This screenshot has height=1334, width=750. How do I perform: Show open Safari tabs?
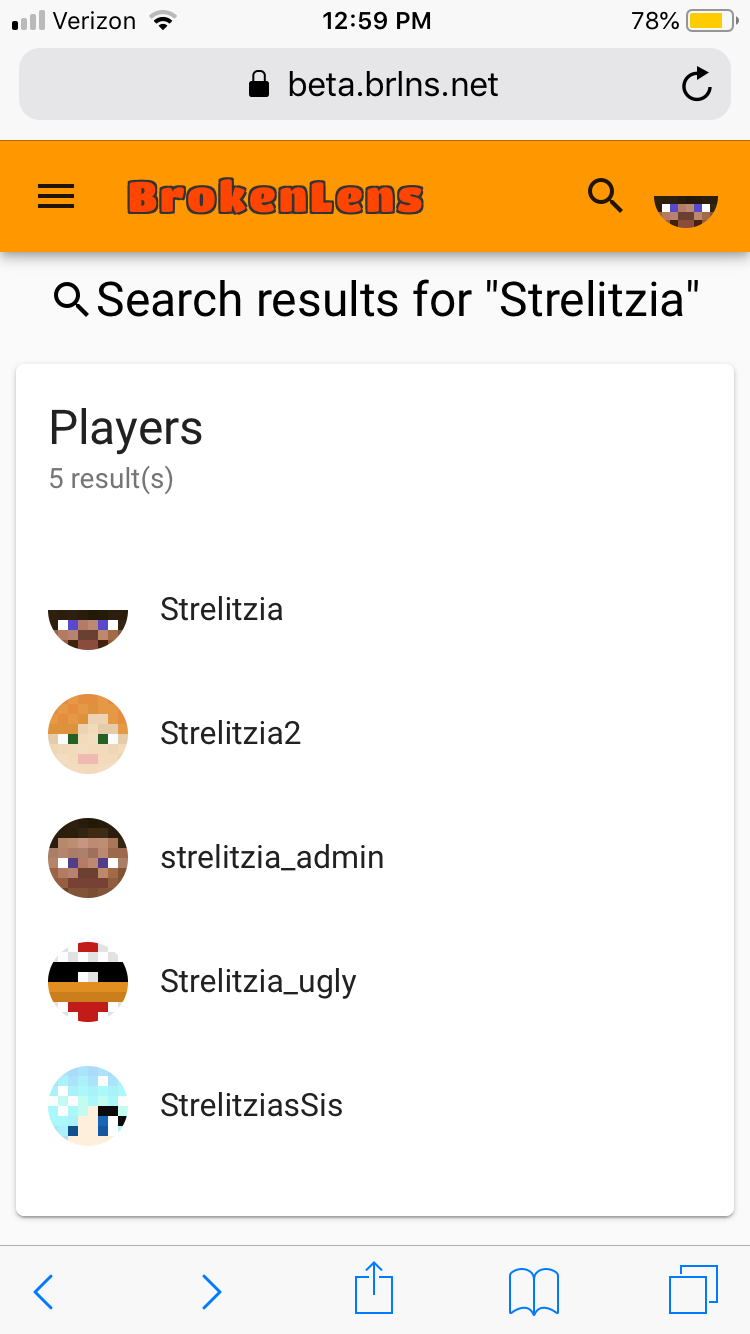694,1290
